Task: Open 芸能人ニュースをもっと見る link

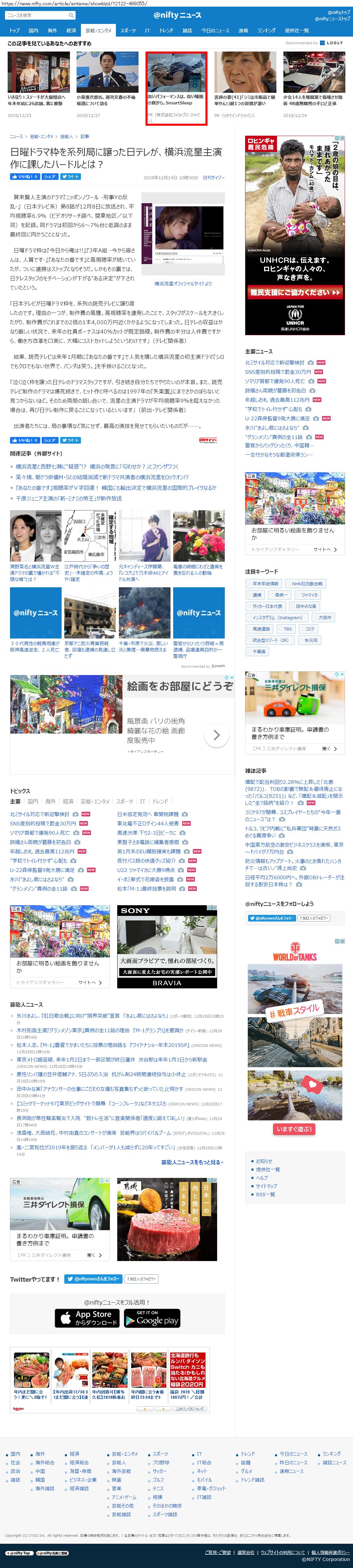Action: point(191,1162)
